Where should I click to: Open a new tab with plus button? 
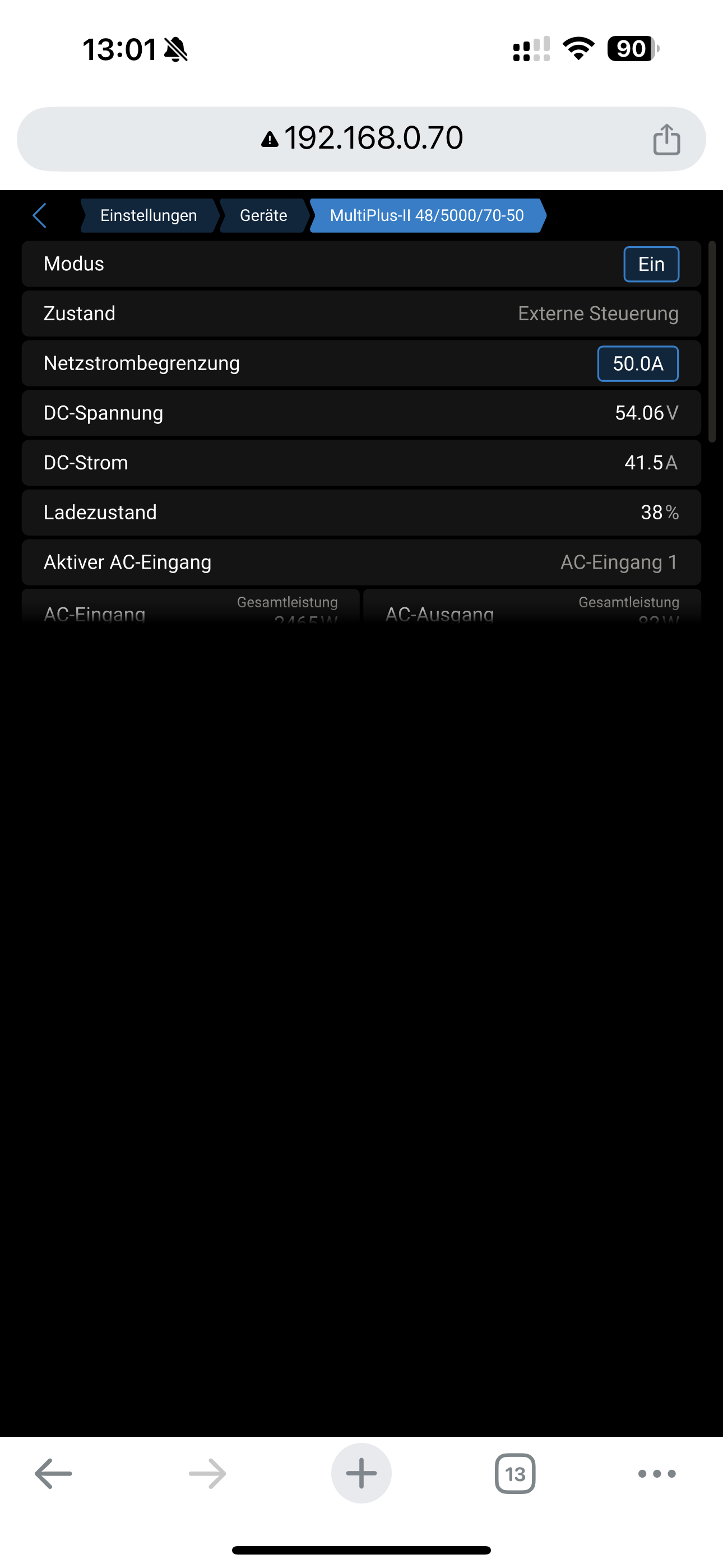coord(361,1473)
